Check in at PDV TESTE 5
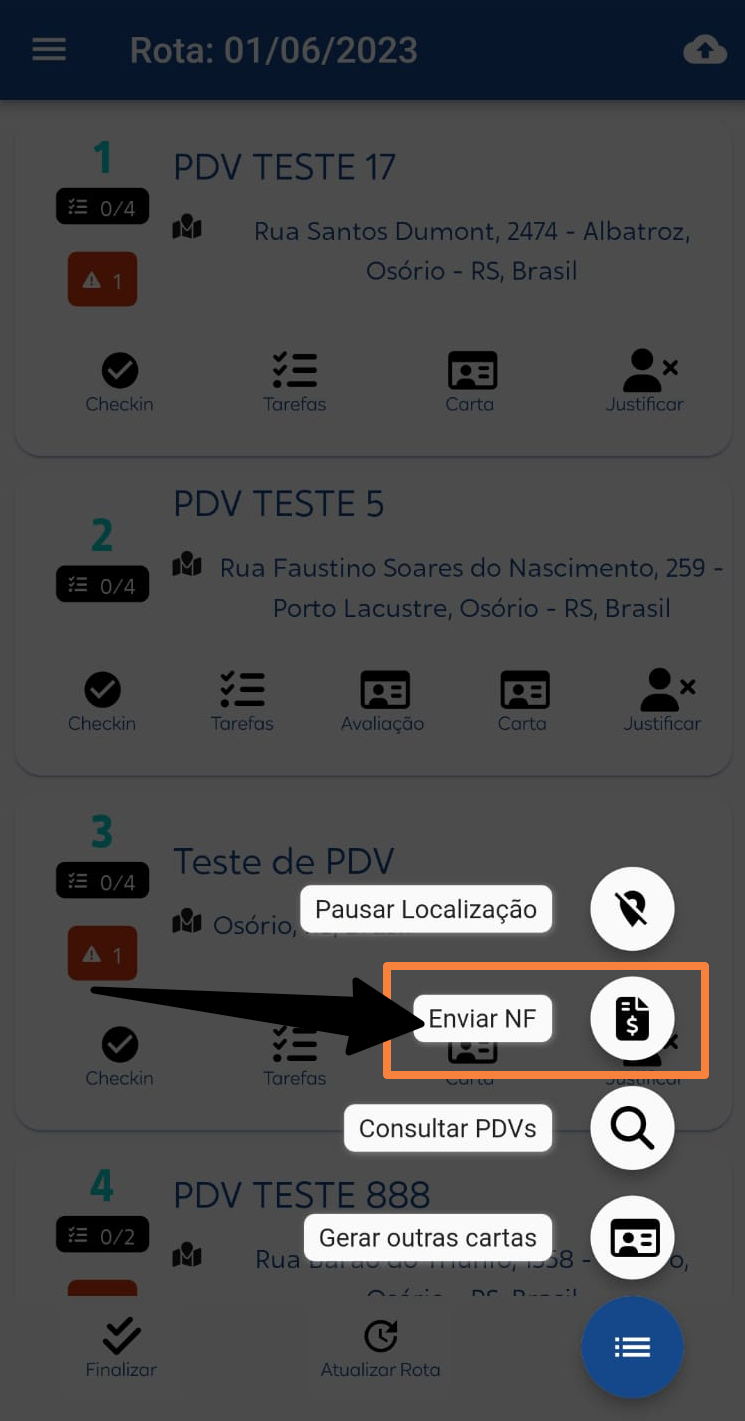The height and width of the screenshot is (1421, 745). 102,701
